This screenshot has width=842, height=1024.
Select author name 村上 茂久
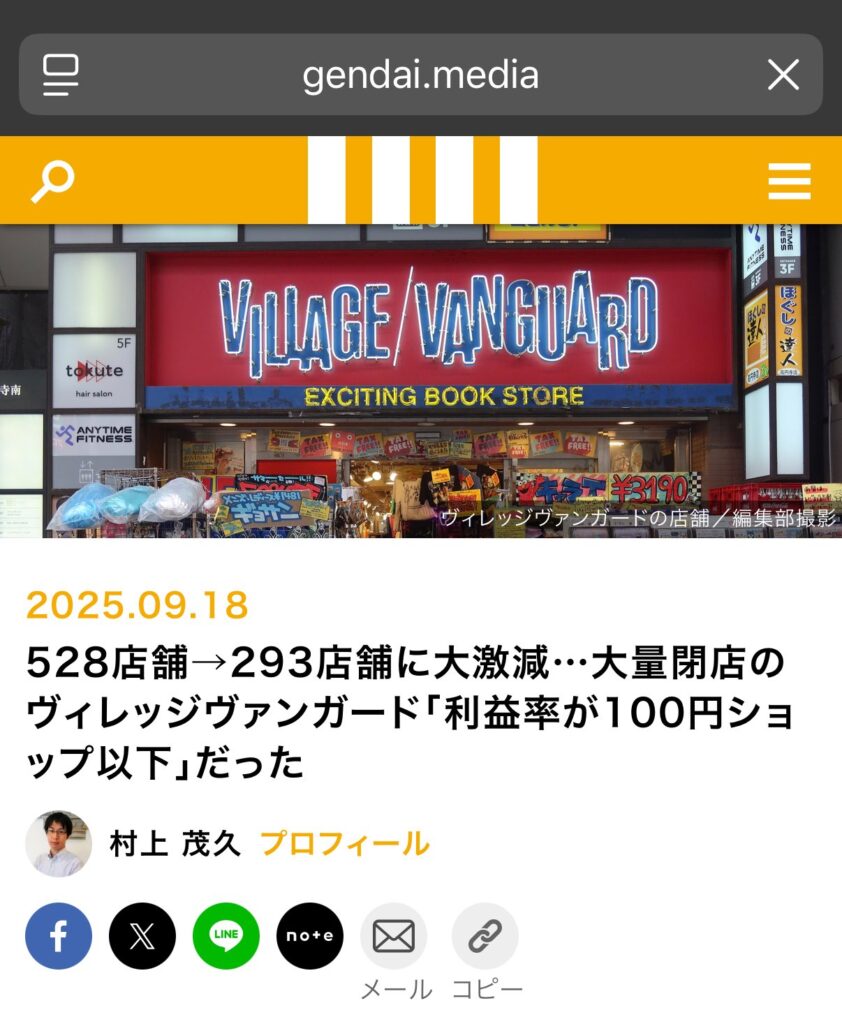pos(177,843)
